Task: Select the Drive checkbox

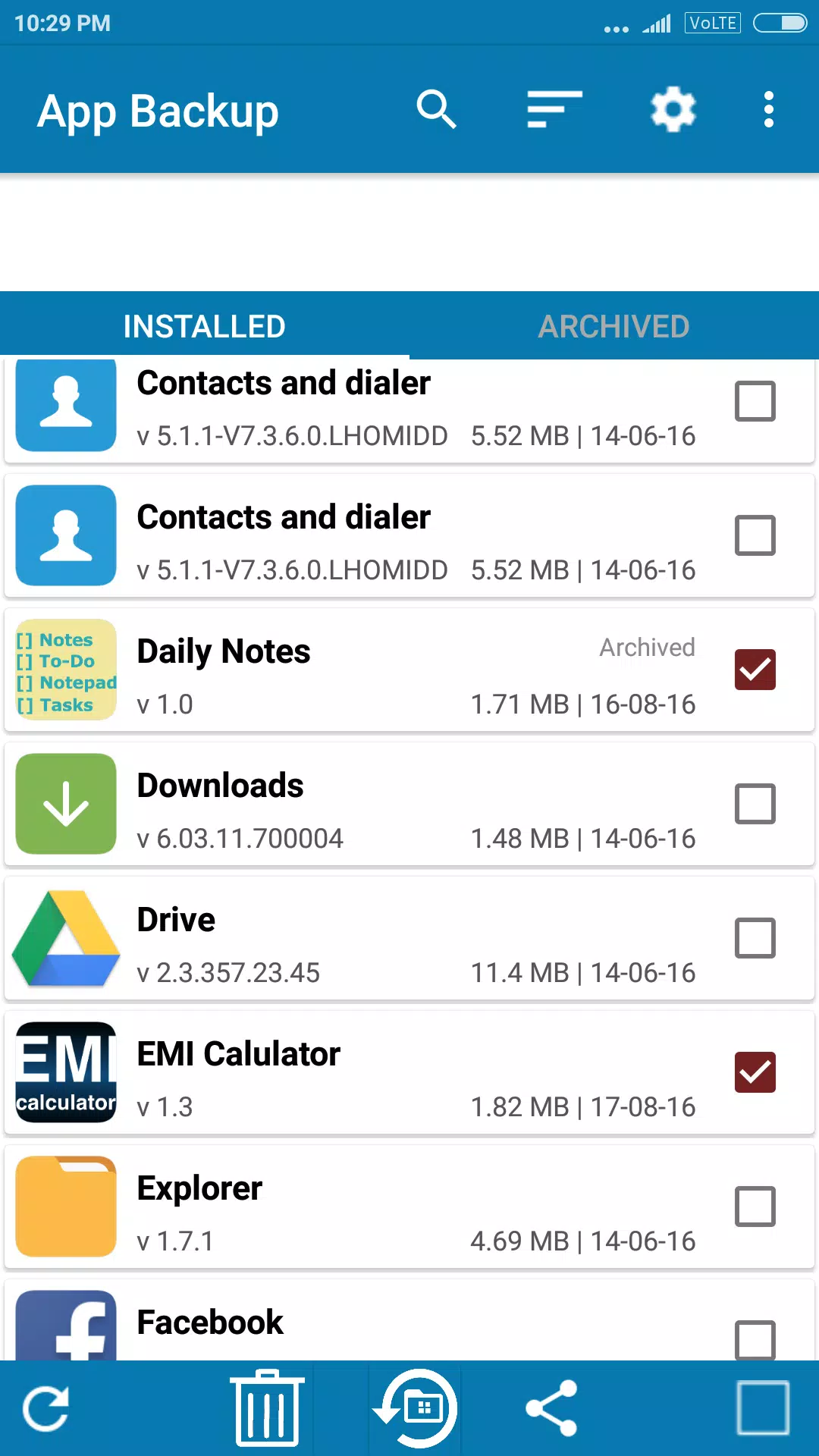Action: pos(755,938)
